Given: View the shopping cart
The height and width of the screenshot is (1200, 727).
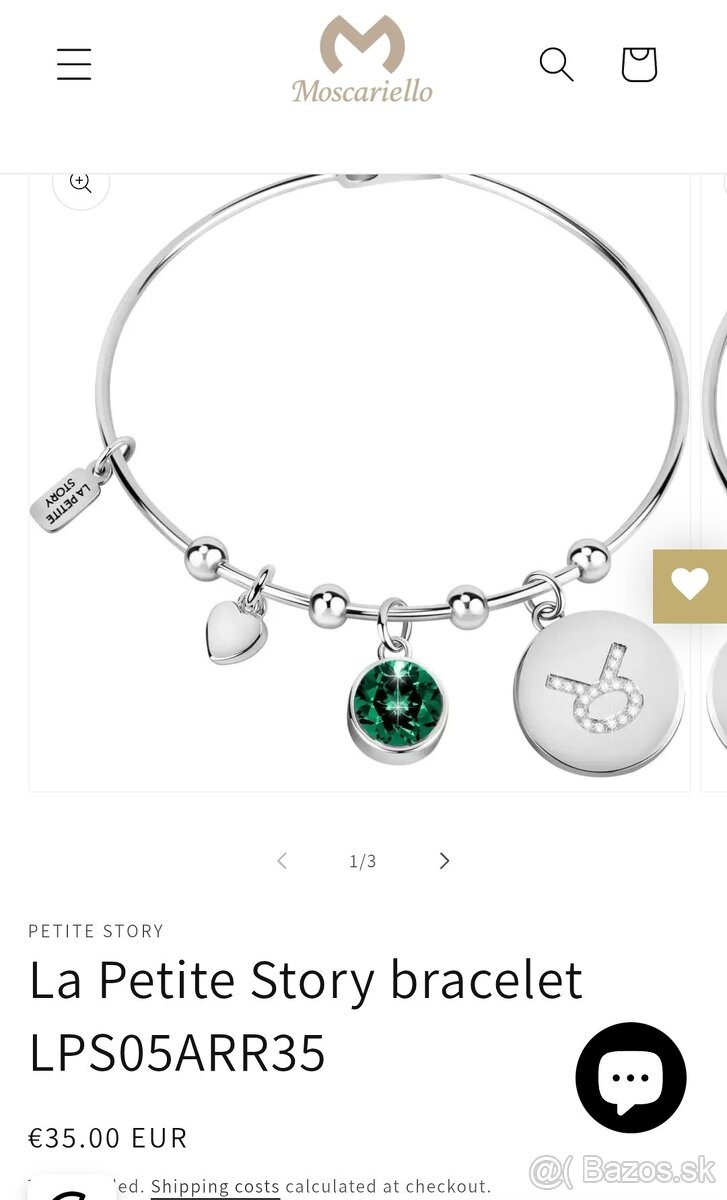Looking at the screenshot, I should pyautogui.click(x=638, y=64).
